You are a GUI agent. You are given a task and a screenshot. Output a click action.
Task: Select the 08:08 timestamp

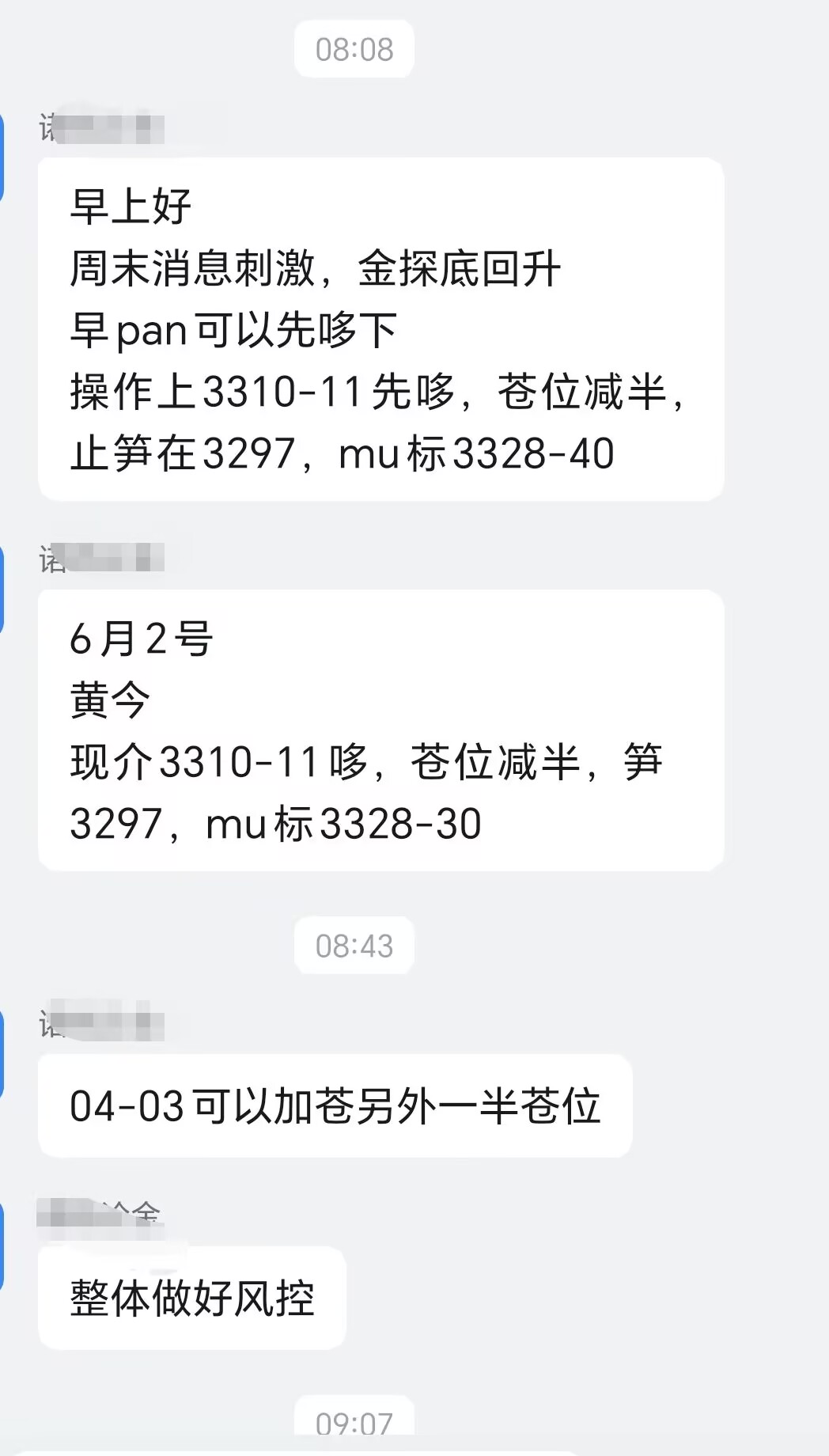point(354,47)
